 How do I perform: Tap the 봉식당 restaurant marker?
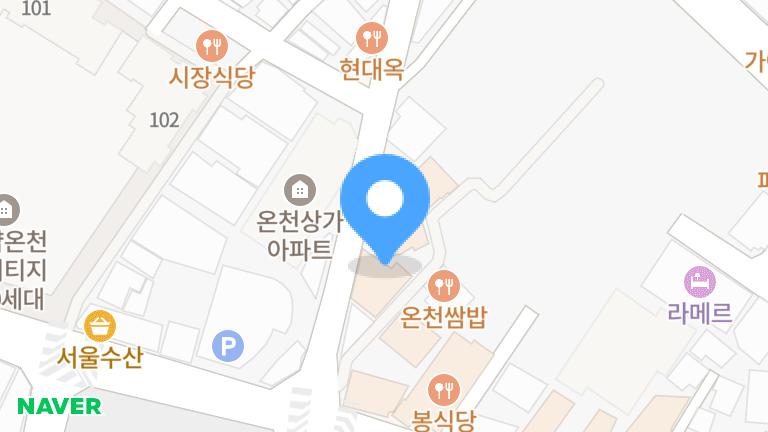tap(442, 388)
